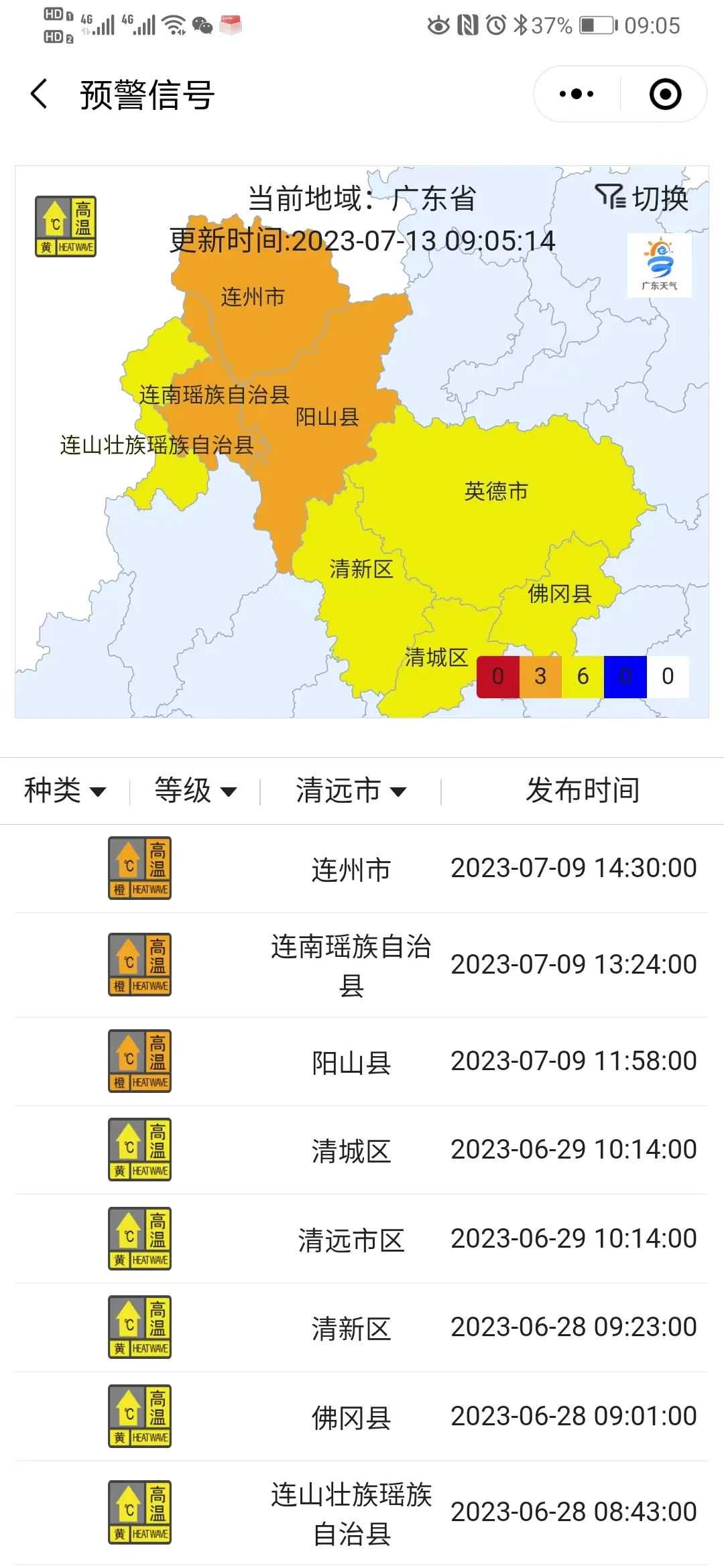
Task: Toggle the yellow heatwave icon for 清远市区
Action: click(139, 1238)
